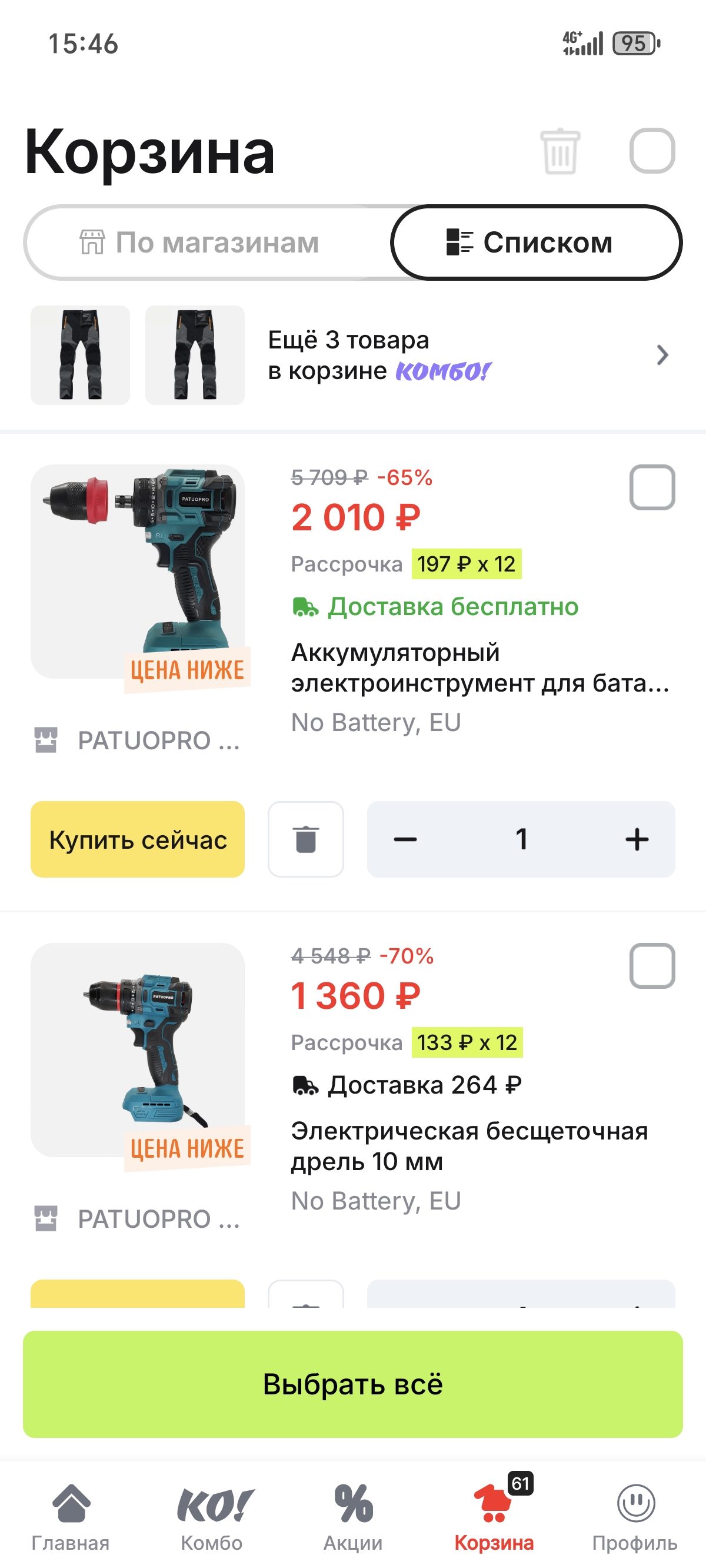Screen dimensions: 706x1568
Task: Open the PATUOPRO store link under the 1 360 ₽ drill
Action: tap(138, 1219)
